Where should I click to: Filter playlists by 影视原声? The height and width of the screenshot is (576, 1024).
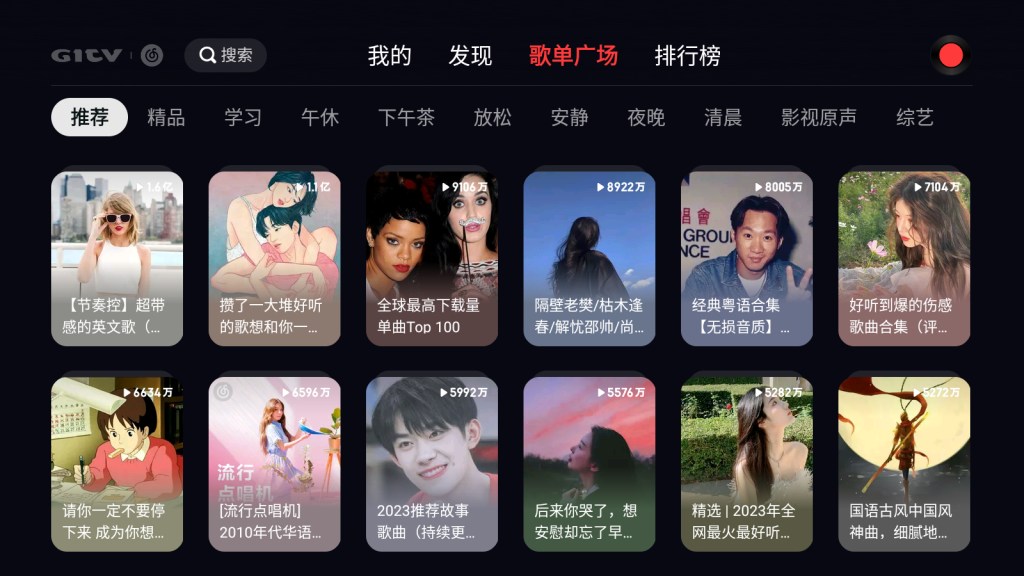(x=818, y=118)
